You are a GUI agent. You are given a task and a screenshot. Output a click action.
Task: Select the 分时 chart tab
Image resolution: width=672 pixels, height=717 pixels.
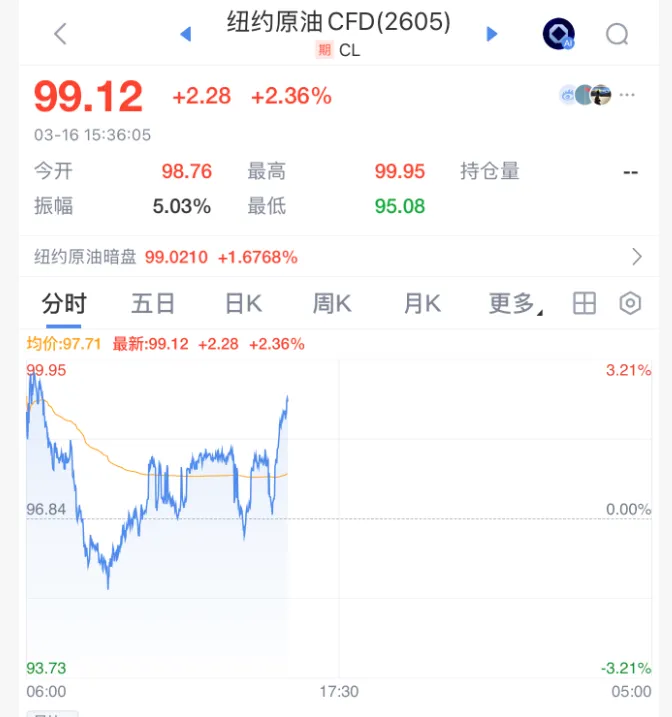point(64,304)
